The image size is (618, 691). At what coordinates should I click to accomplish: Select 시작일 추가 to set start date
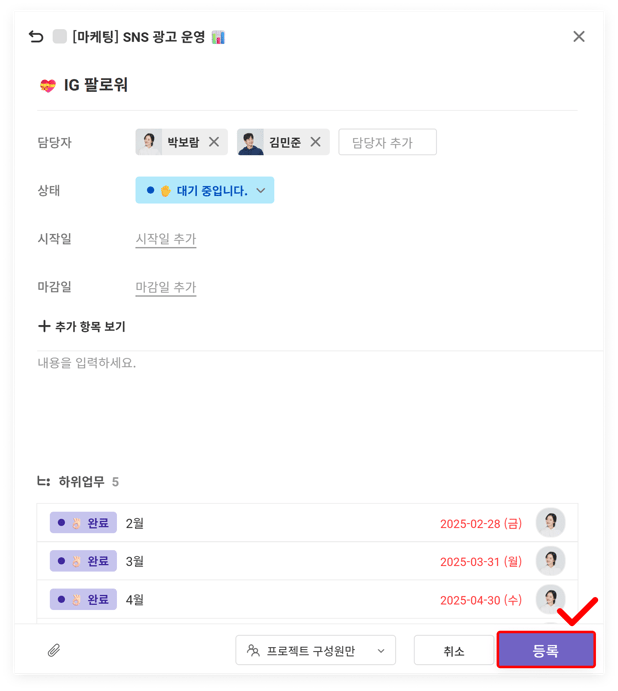click(166, 239)
